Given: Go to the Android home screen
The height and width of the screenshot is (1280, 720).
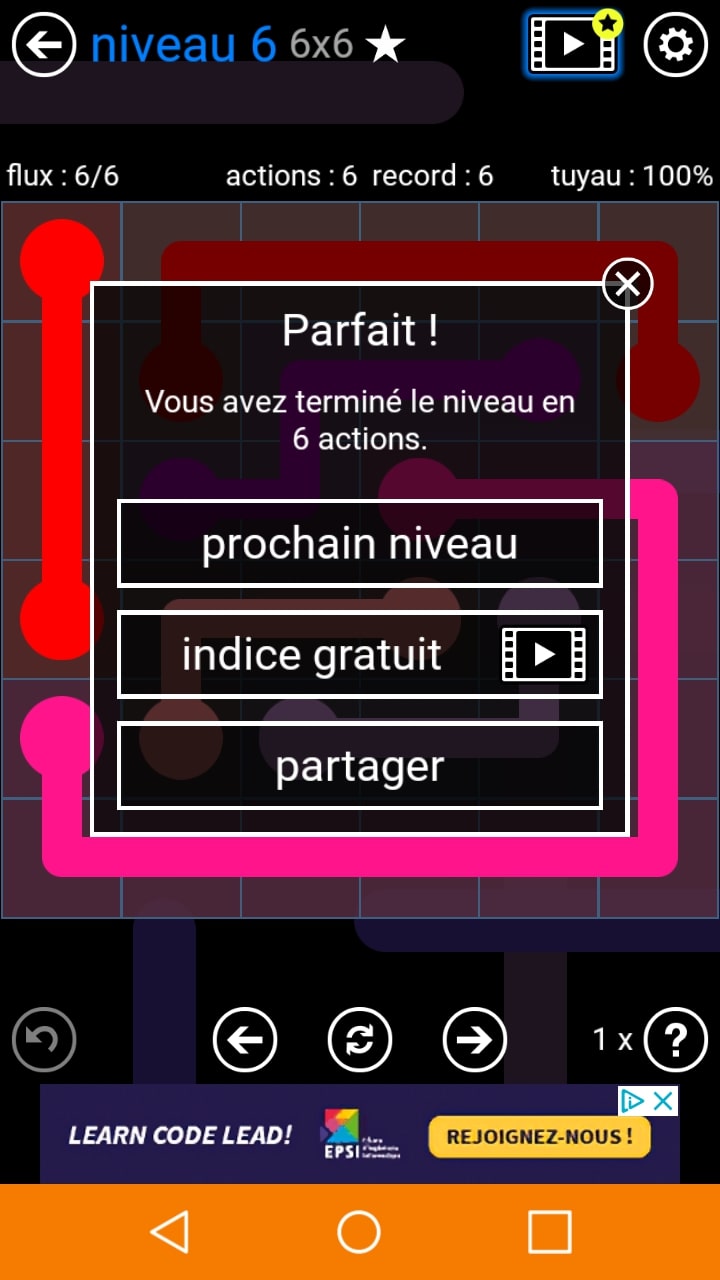Looking at the screenshot, I should click(359, 1232).
